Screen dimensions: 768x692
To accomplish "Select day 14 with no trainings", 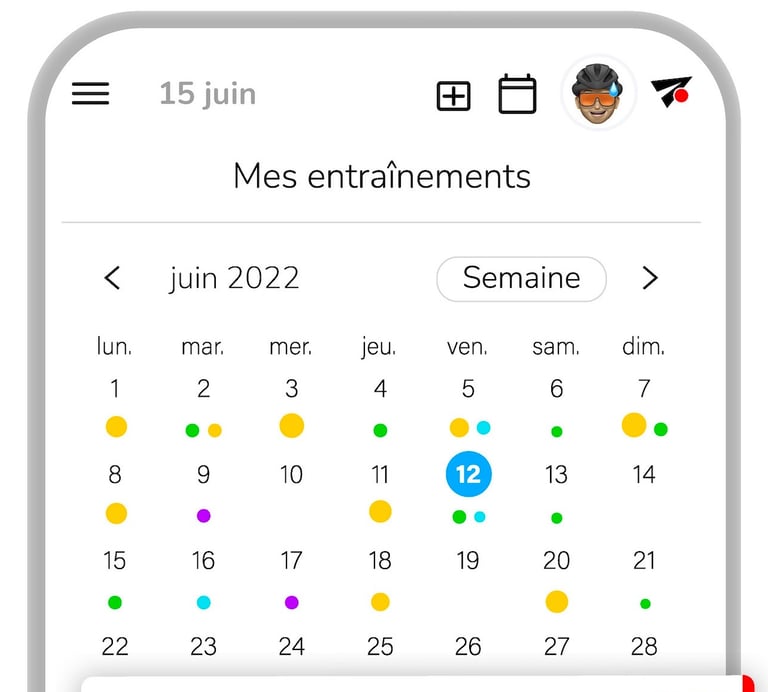I will tap(644, 475).
